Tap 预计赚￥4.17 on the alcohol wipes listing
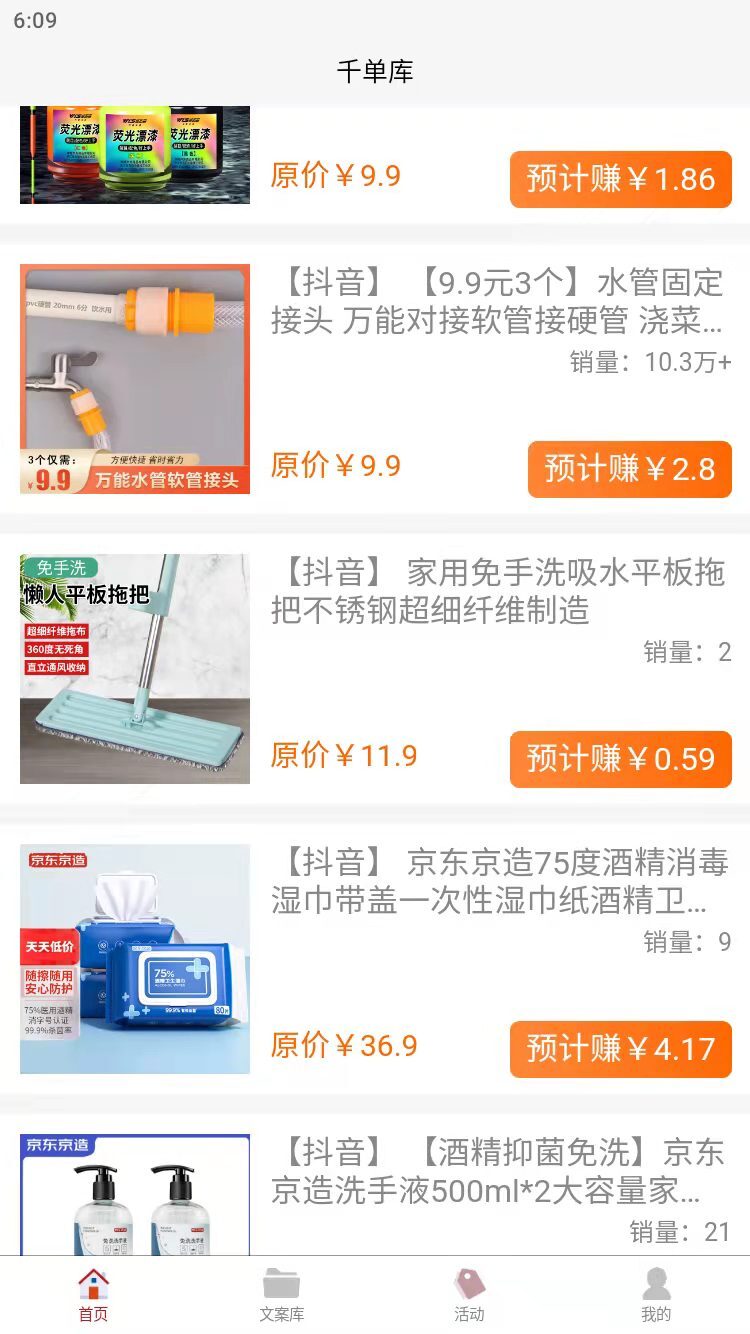 [x=619, y=1050]
